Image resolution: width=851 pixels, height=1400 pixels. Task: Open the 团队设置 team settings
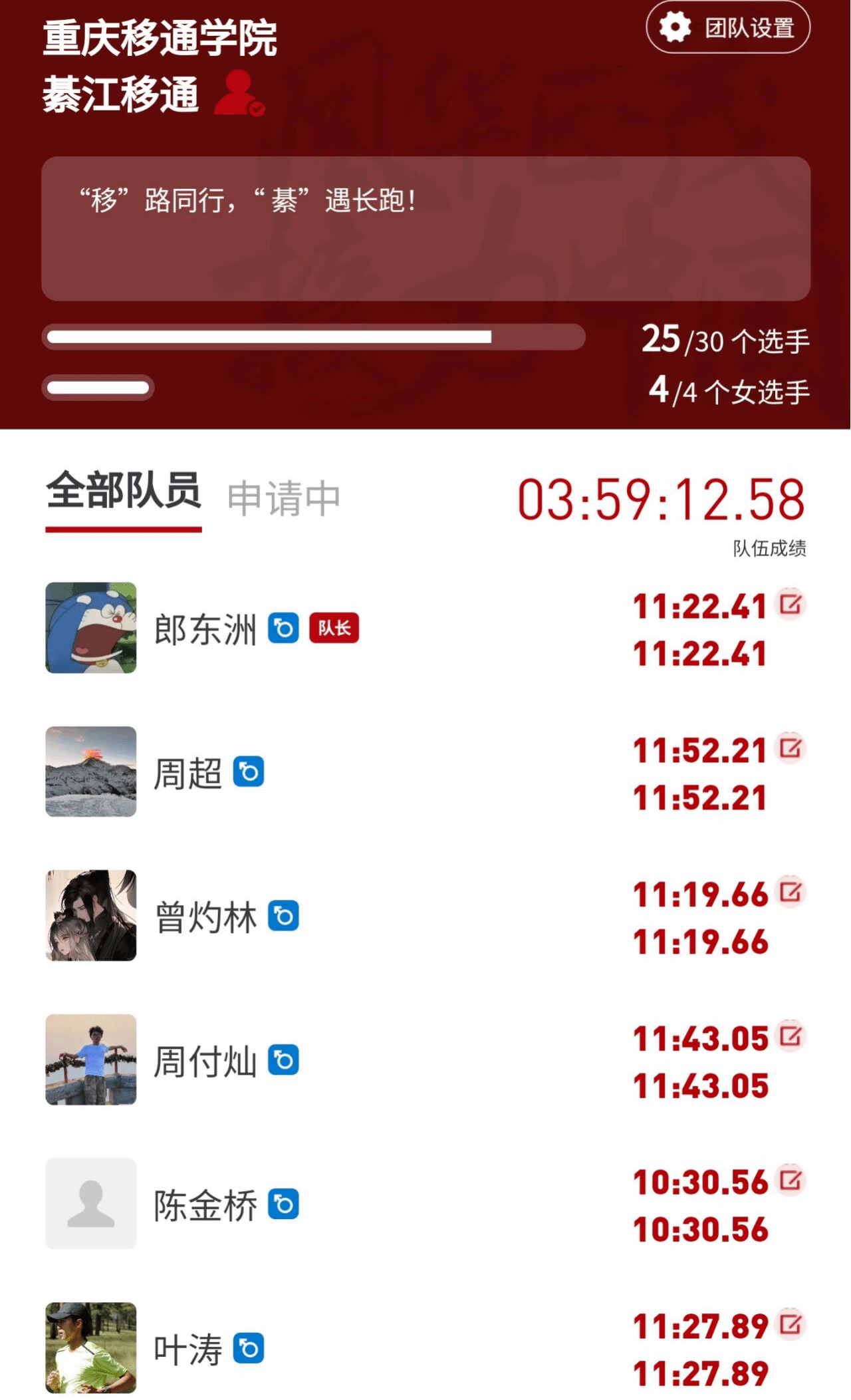pyautogui.click(x=727, y=28)
